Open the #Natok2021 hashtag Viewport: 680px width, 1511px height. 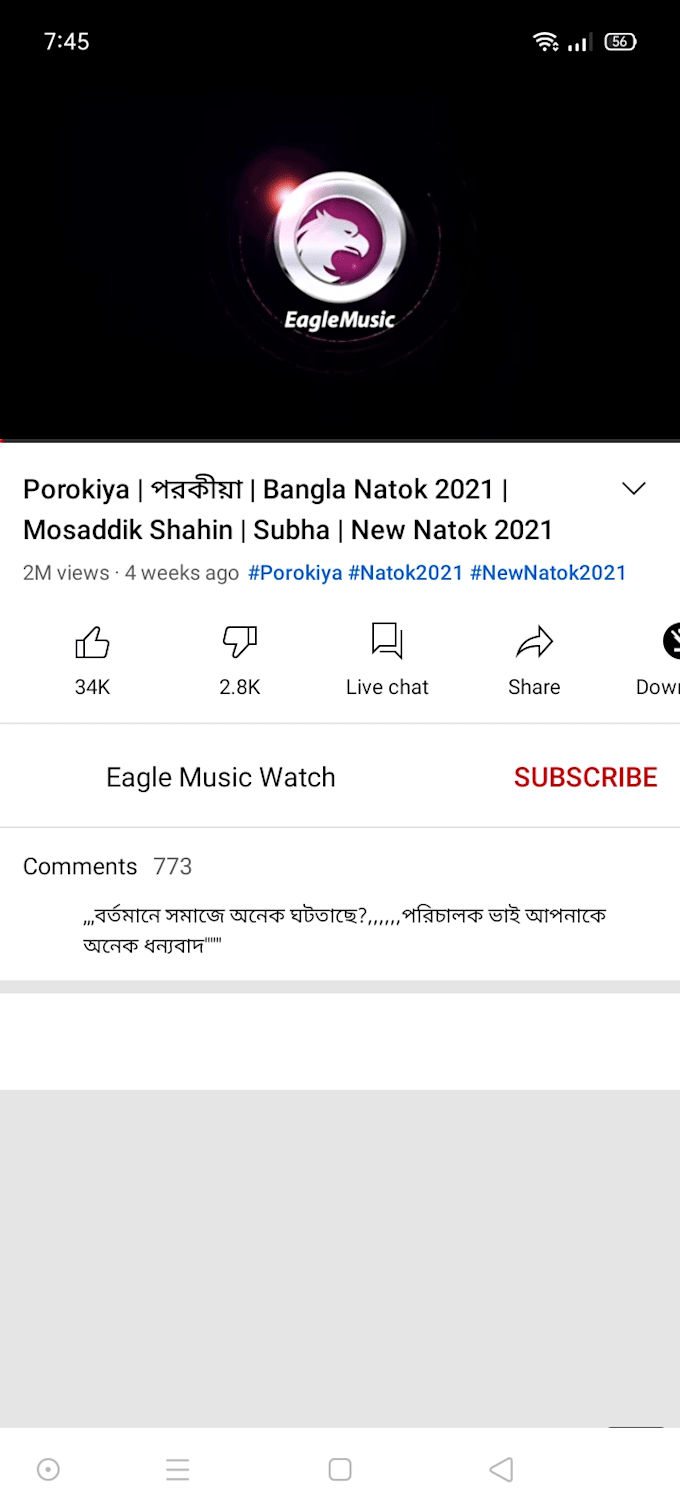coord(405,573)
